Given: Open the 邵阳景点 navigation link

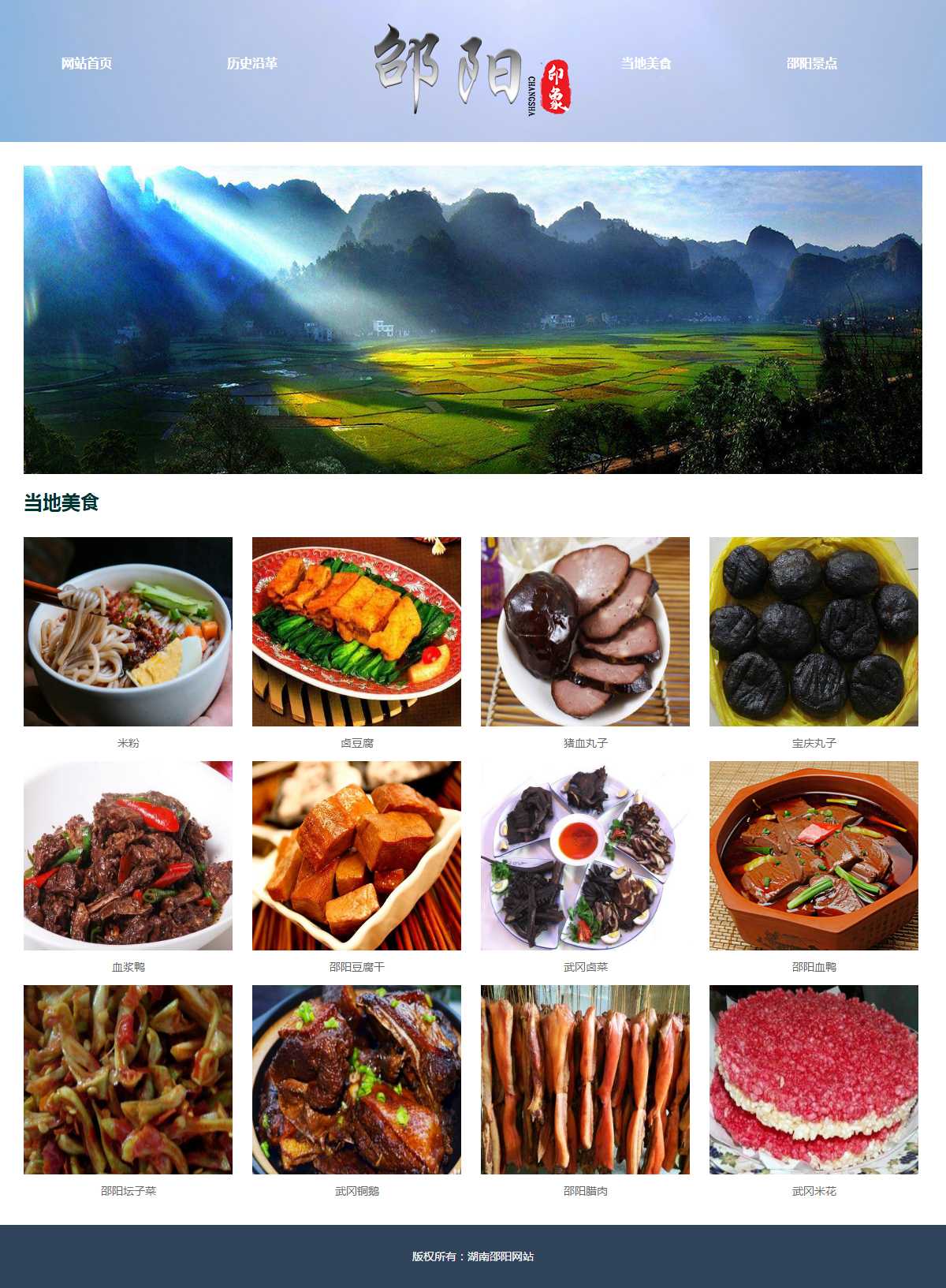Looking at the screenshot, I should click(x=811, y=63).
